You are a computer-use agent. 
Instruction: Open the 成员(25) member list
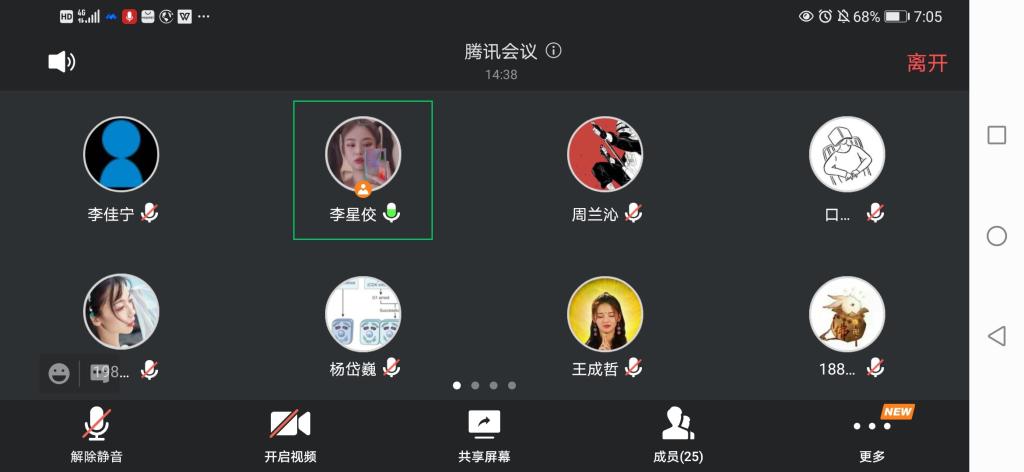(x=677, y=436)
